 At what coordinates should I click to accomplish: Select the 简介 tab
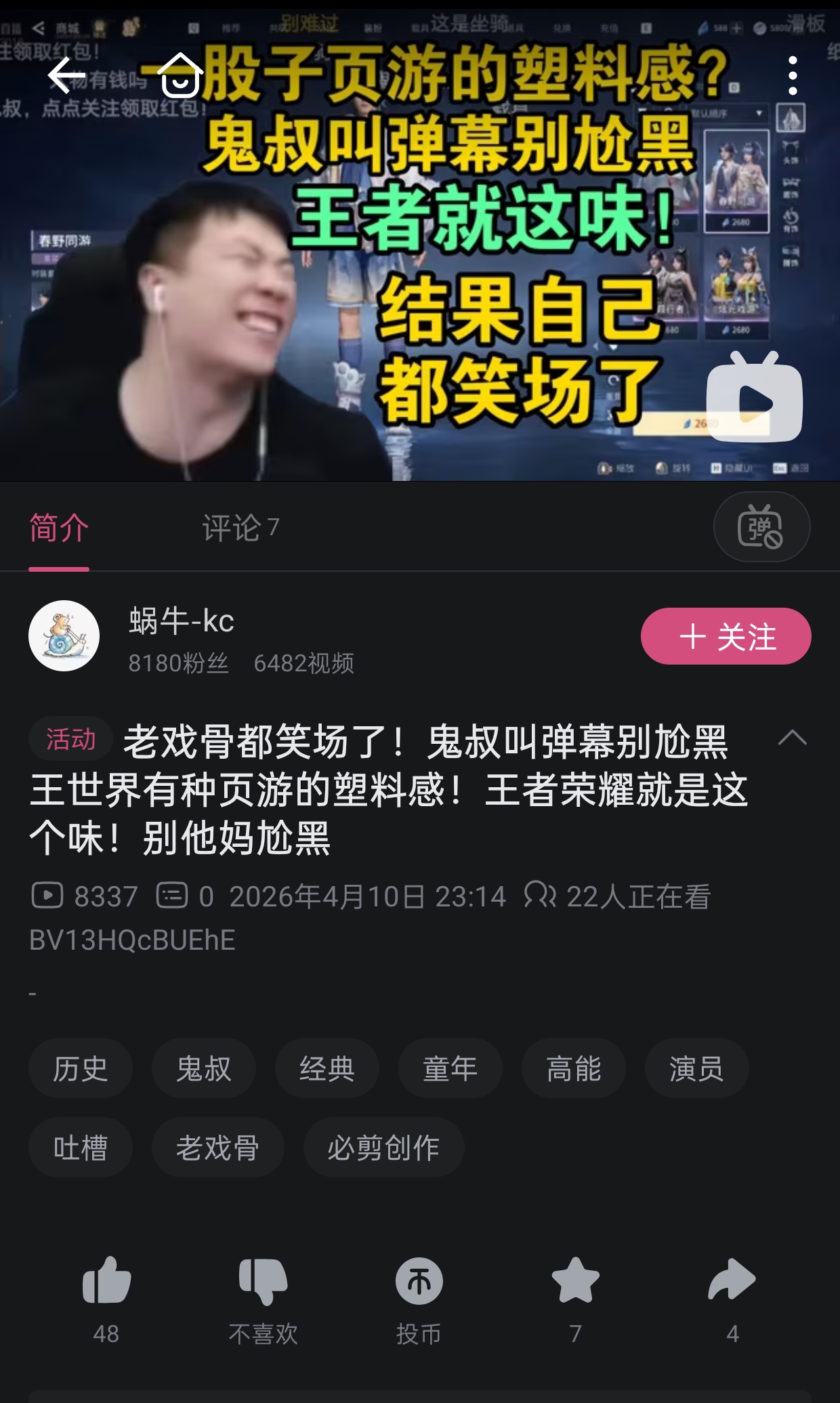[59, 528]
